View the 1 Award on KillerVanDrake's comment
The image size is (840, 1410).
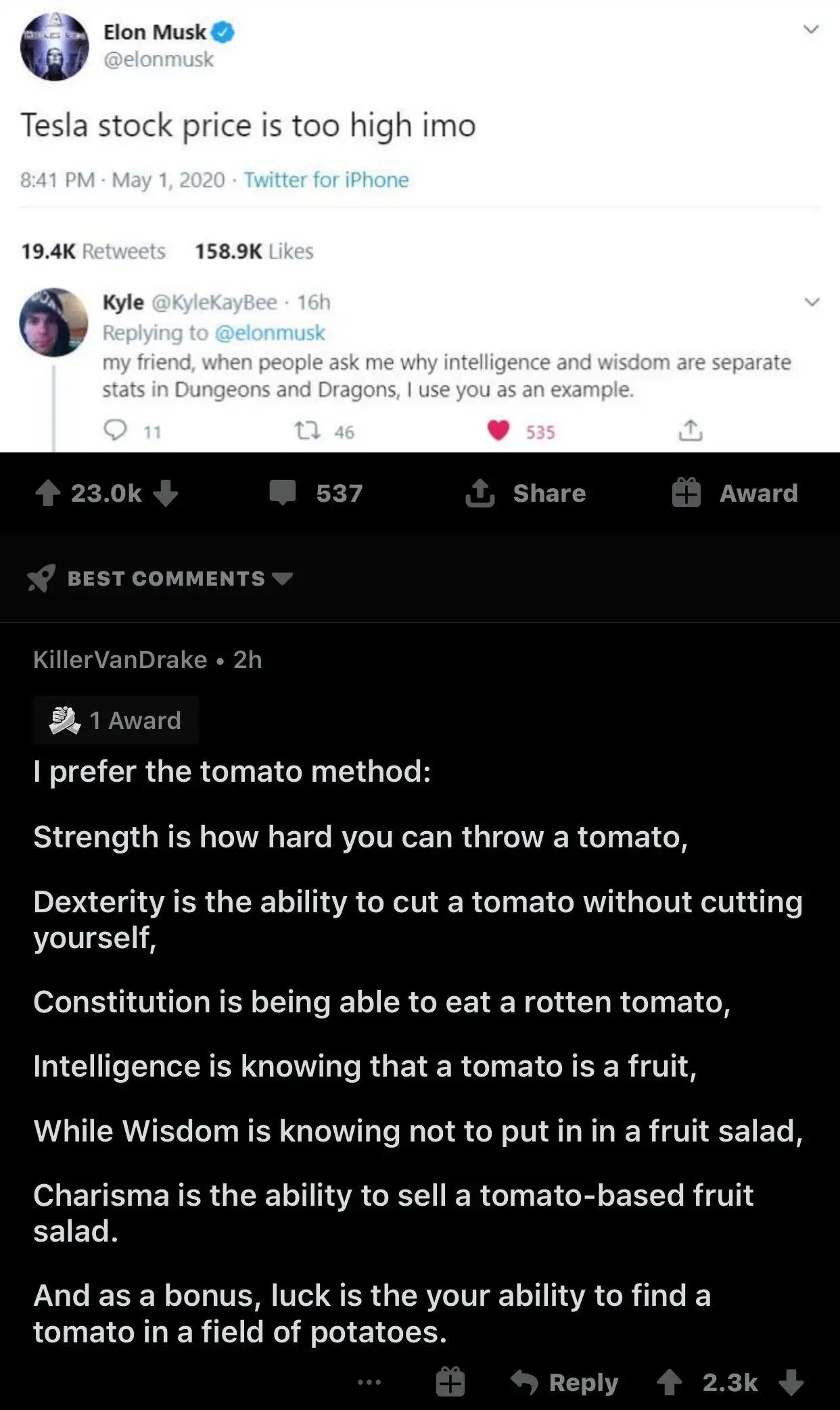point(116,720)
